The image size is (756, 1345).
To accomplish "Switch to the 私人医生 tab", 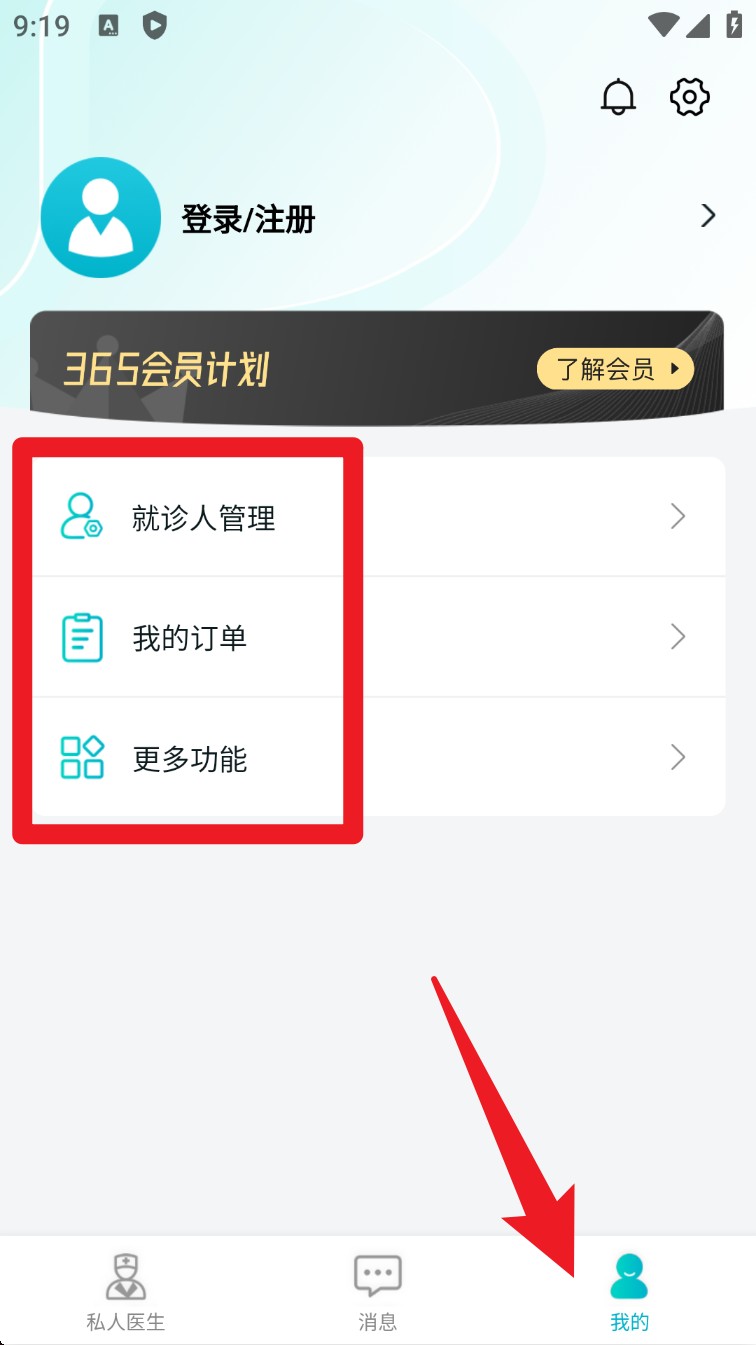I will (x=126, y=1291).
